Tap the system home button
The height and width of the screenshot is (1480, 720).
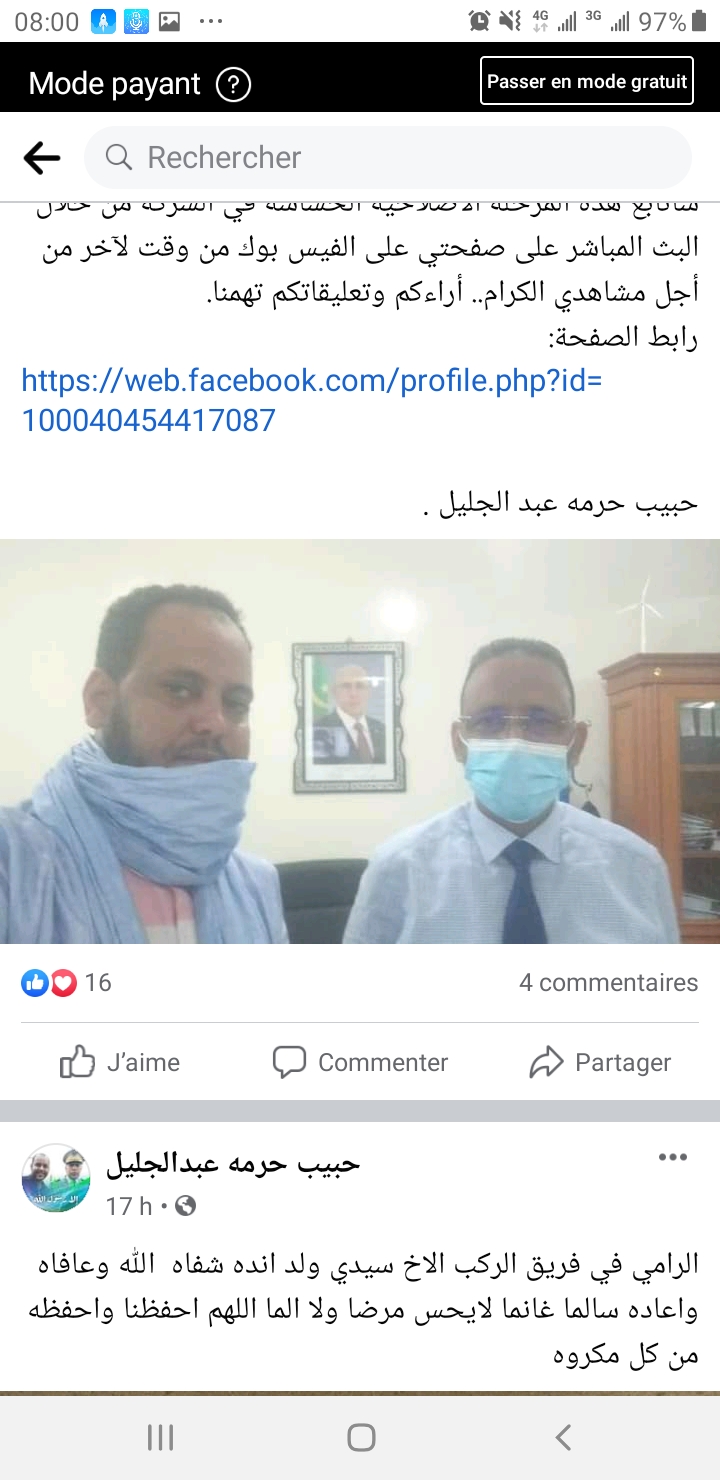[361, 1437]
